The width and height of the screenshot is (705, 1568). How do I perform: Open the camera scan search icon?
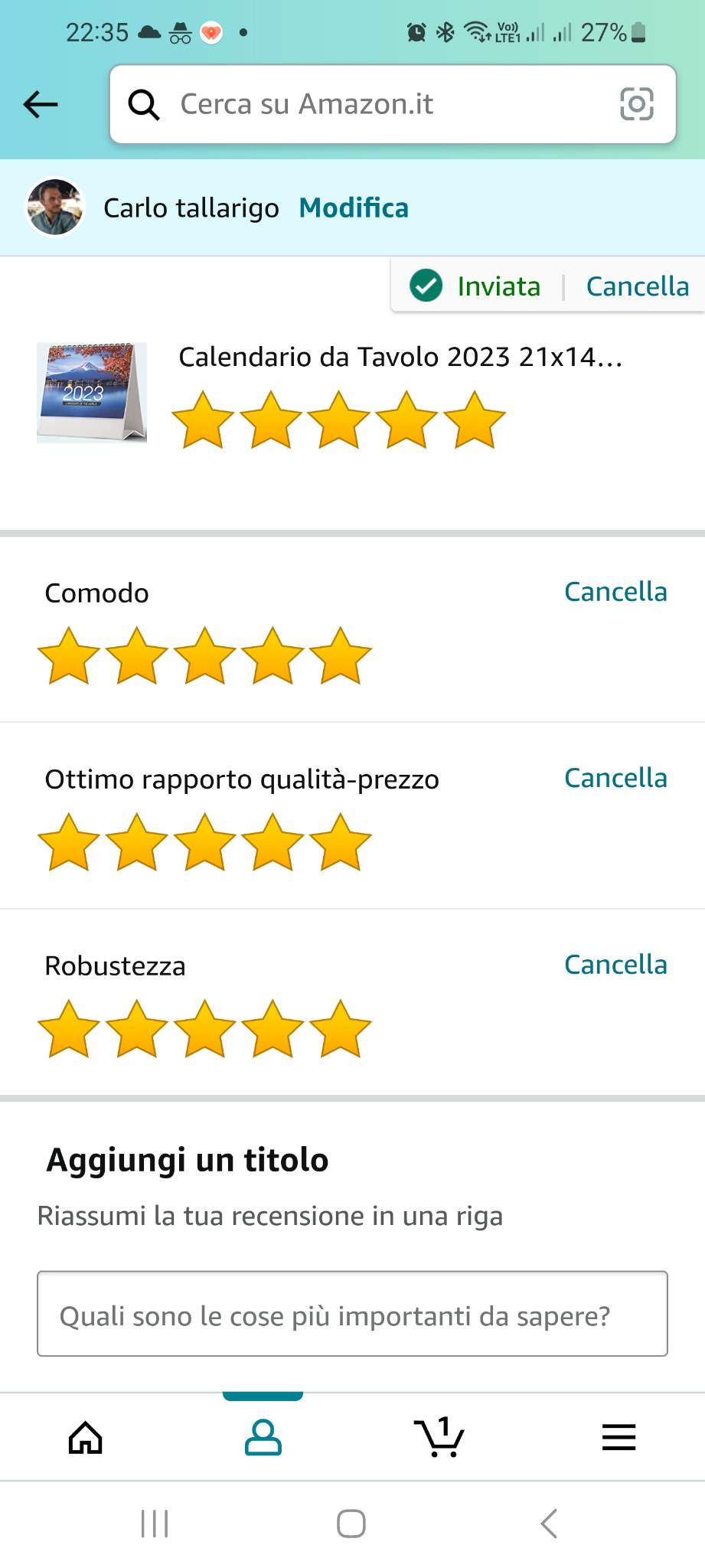[x=636, y=104]
